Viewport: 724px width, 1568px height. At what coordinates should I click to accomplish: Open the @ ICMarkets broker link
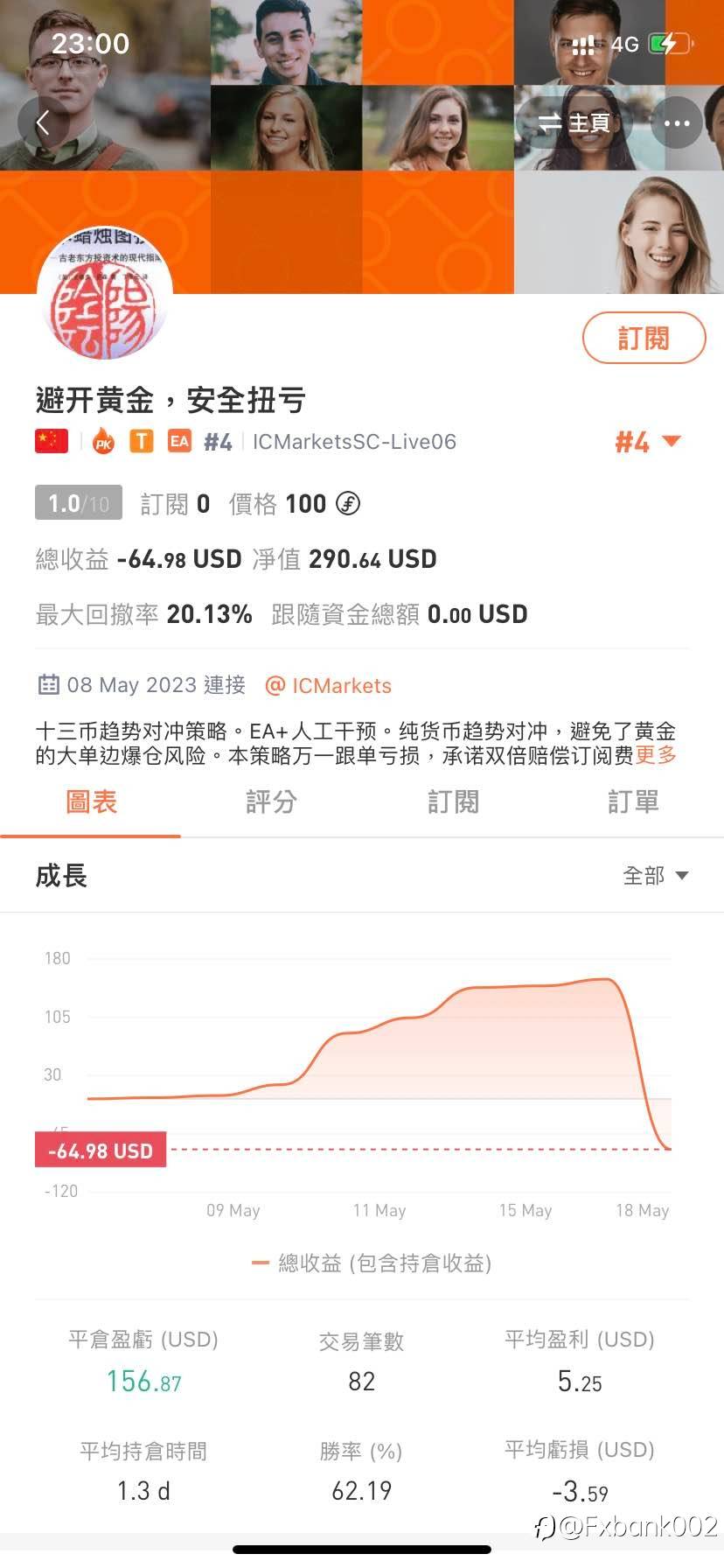(328, 685)
